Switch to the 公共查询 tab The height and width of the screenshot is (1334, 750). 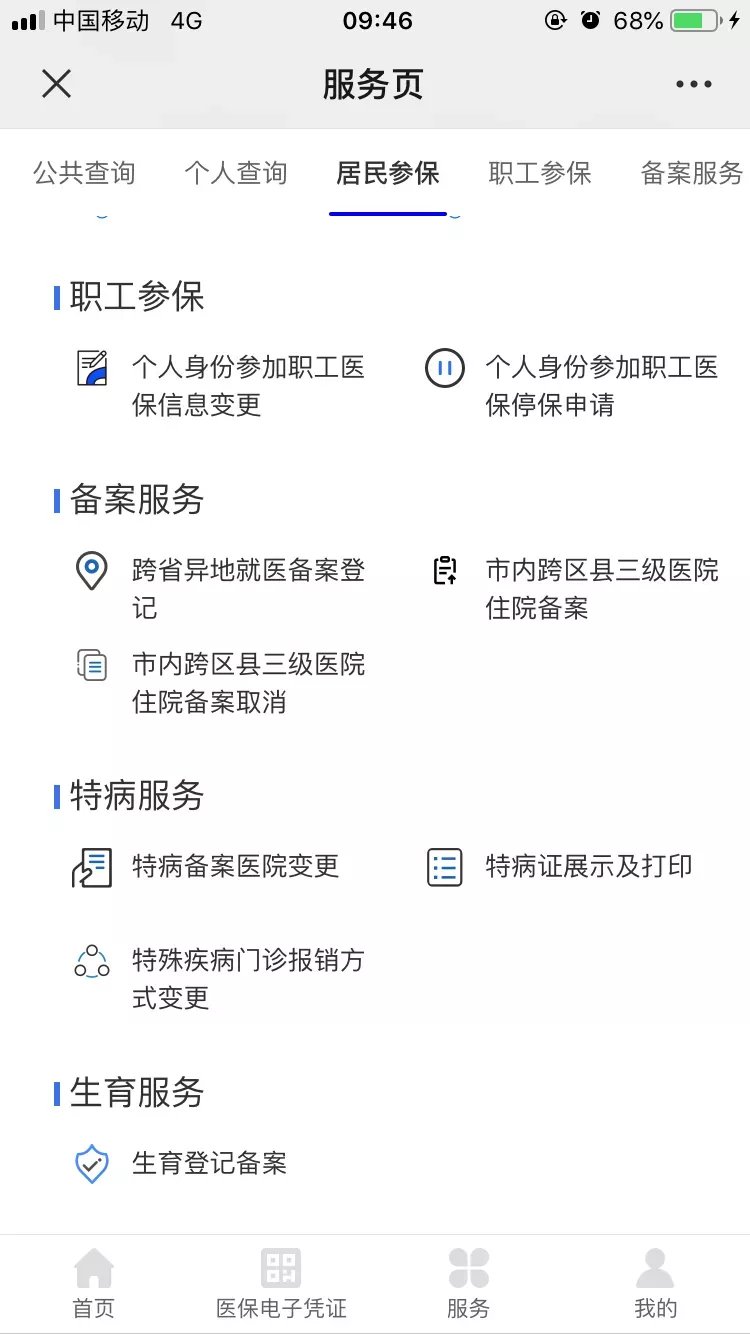coord(84,173)
